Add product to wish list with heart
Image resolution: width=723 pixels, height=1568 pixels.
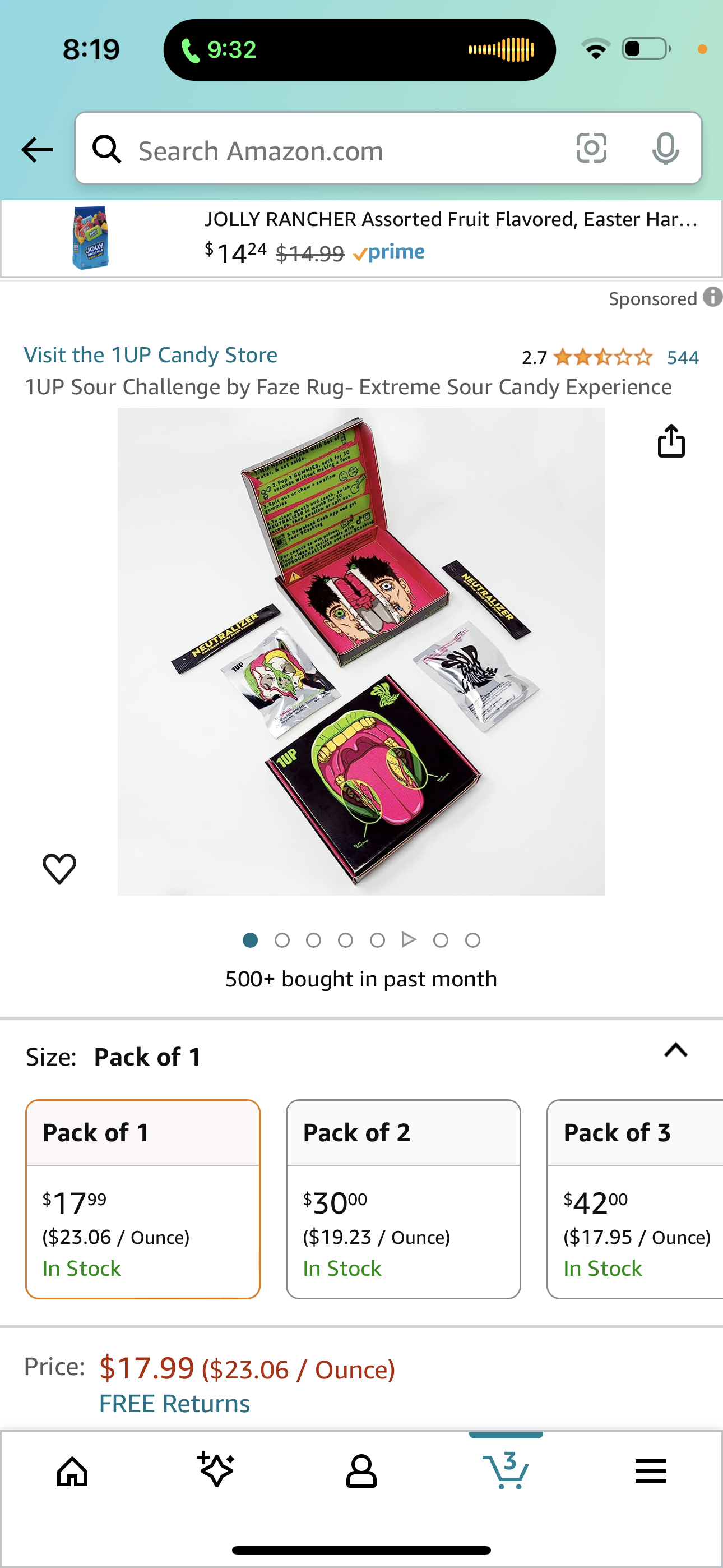pos(59,868)
